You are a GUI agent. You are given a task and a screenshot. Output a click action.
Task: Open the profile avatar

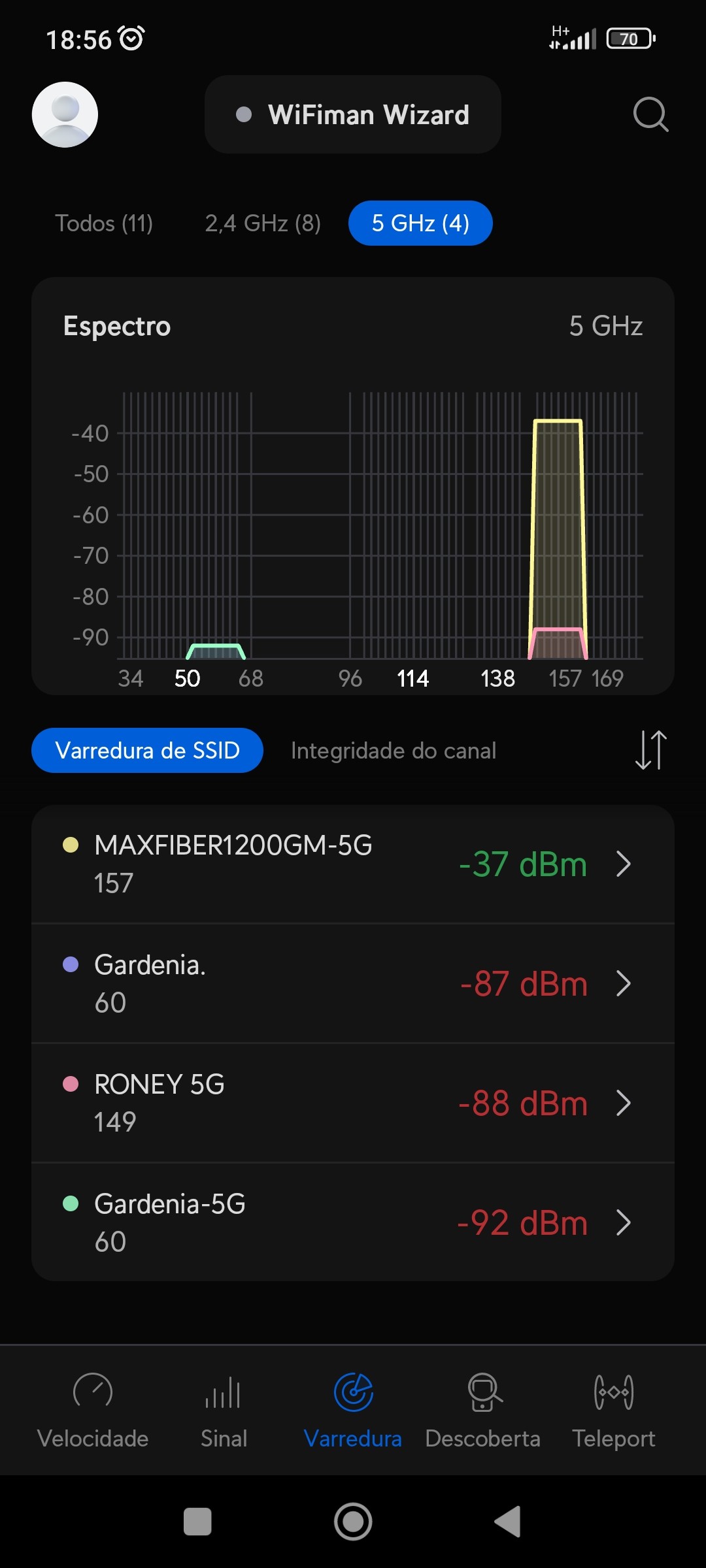tap(65, 114)
